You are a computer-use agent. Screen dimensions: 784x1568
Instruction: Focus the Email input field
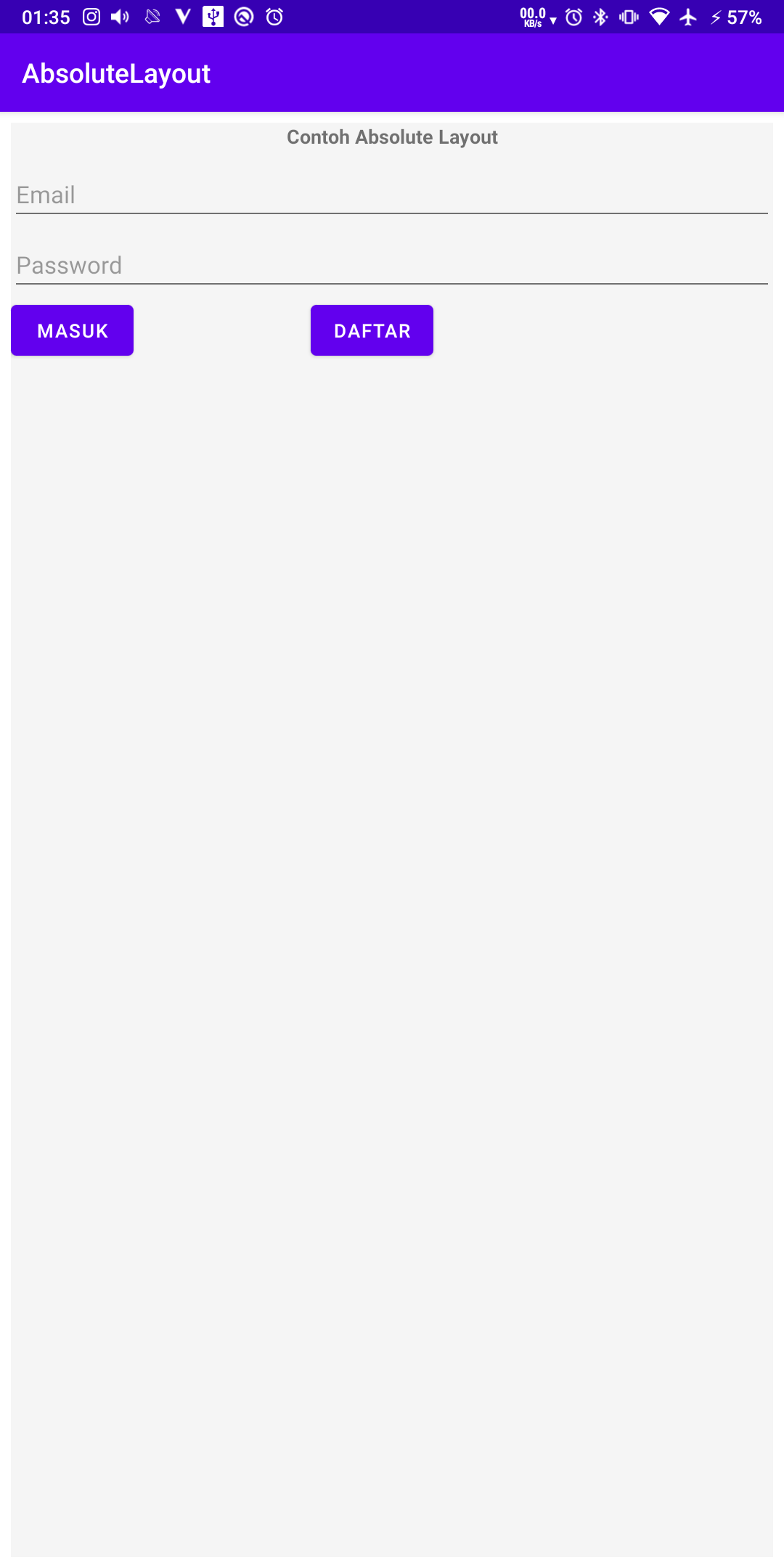point(392,195)
